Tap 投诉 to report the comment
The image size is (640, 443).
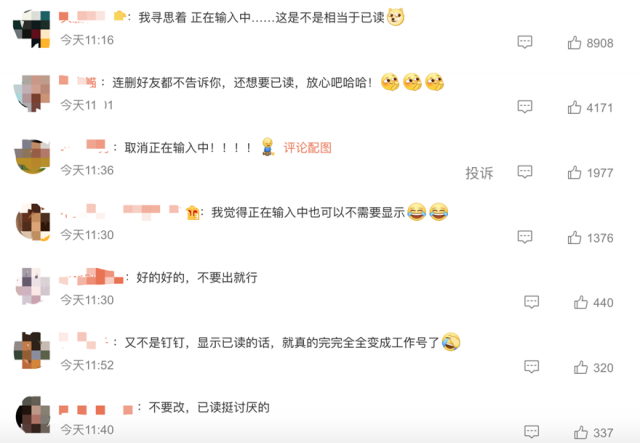[x=479, y=173]
